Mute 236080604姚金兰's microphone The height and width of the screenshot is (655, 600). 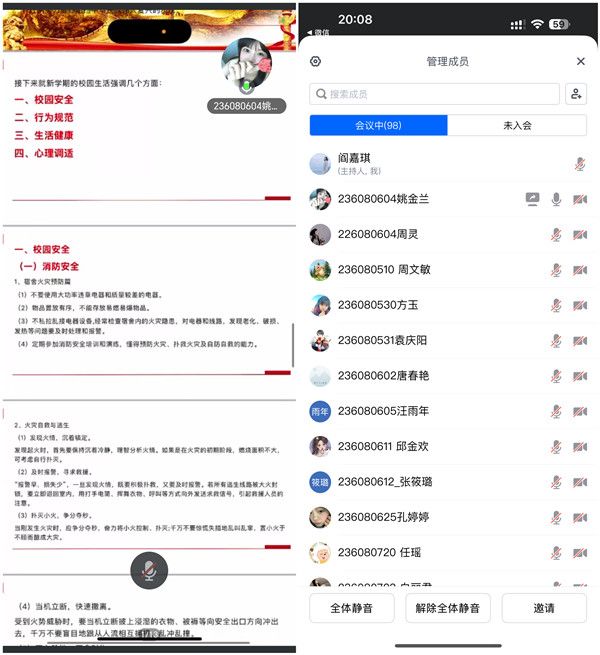coord(556,199)
